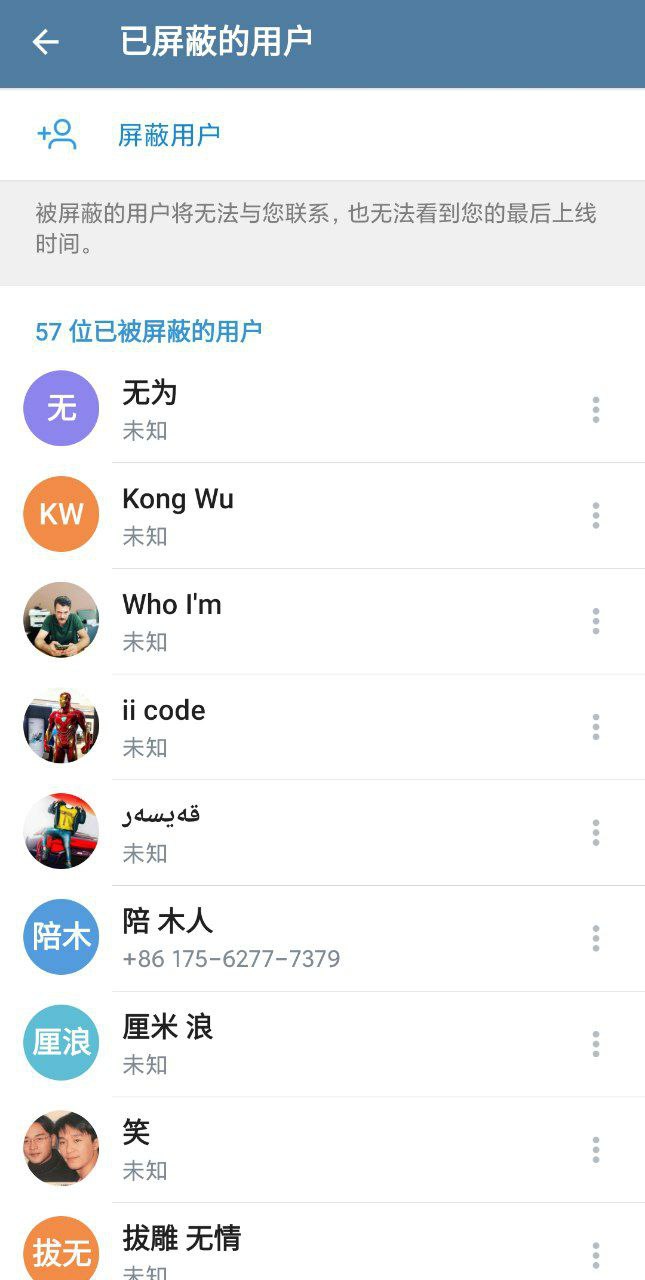Open blocked user Kong Wu
The image size is (645, 1280).
pos(300,515)
